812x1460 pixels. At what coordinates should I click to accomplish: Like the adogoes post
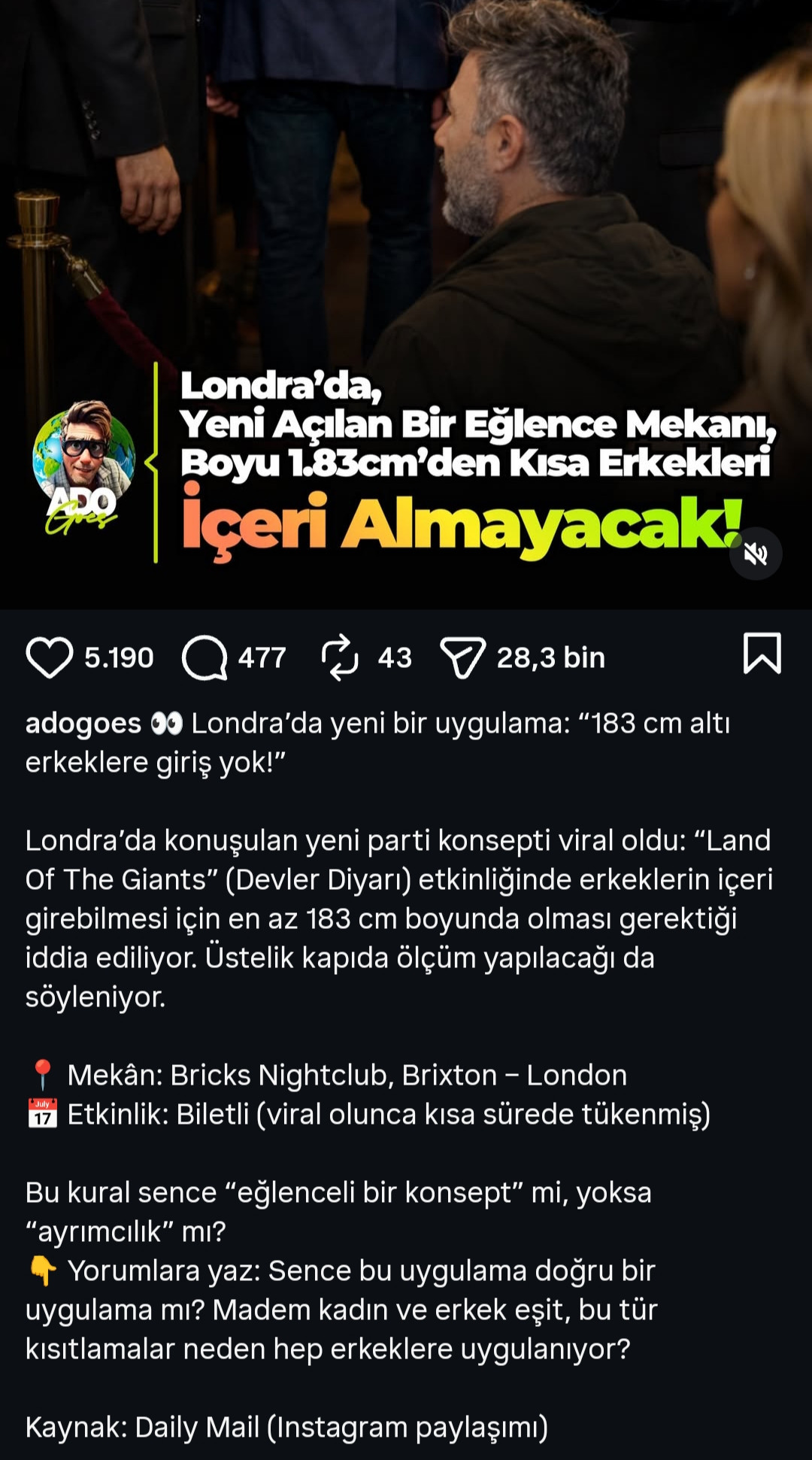coord(50,657)
